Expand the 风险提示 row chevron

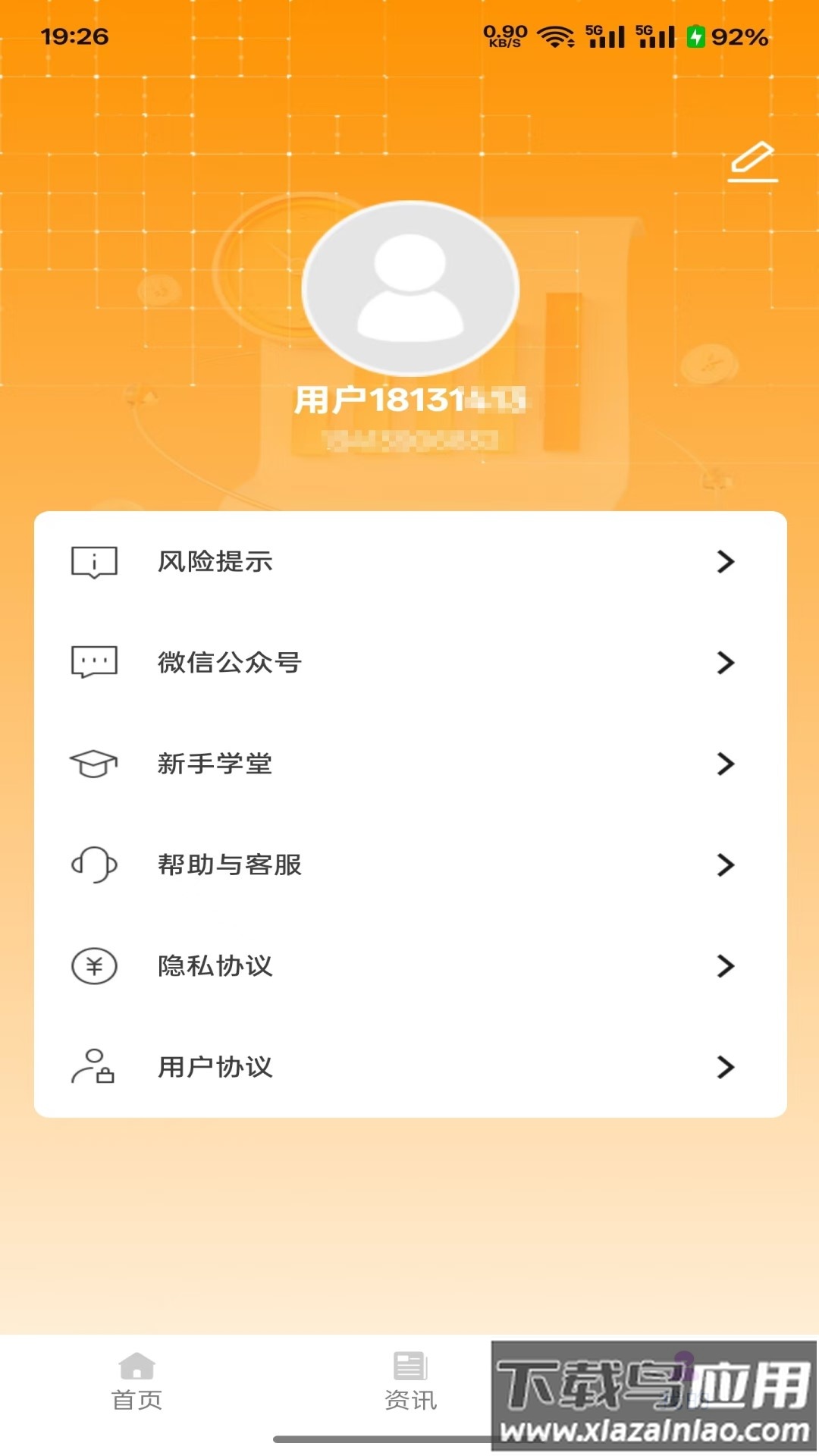[726, 561]
